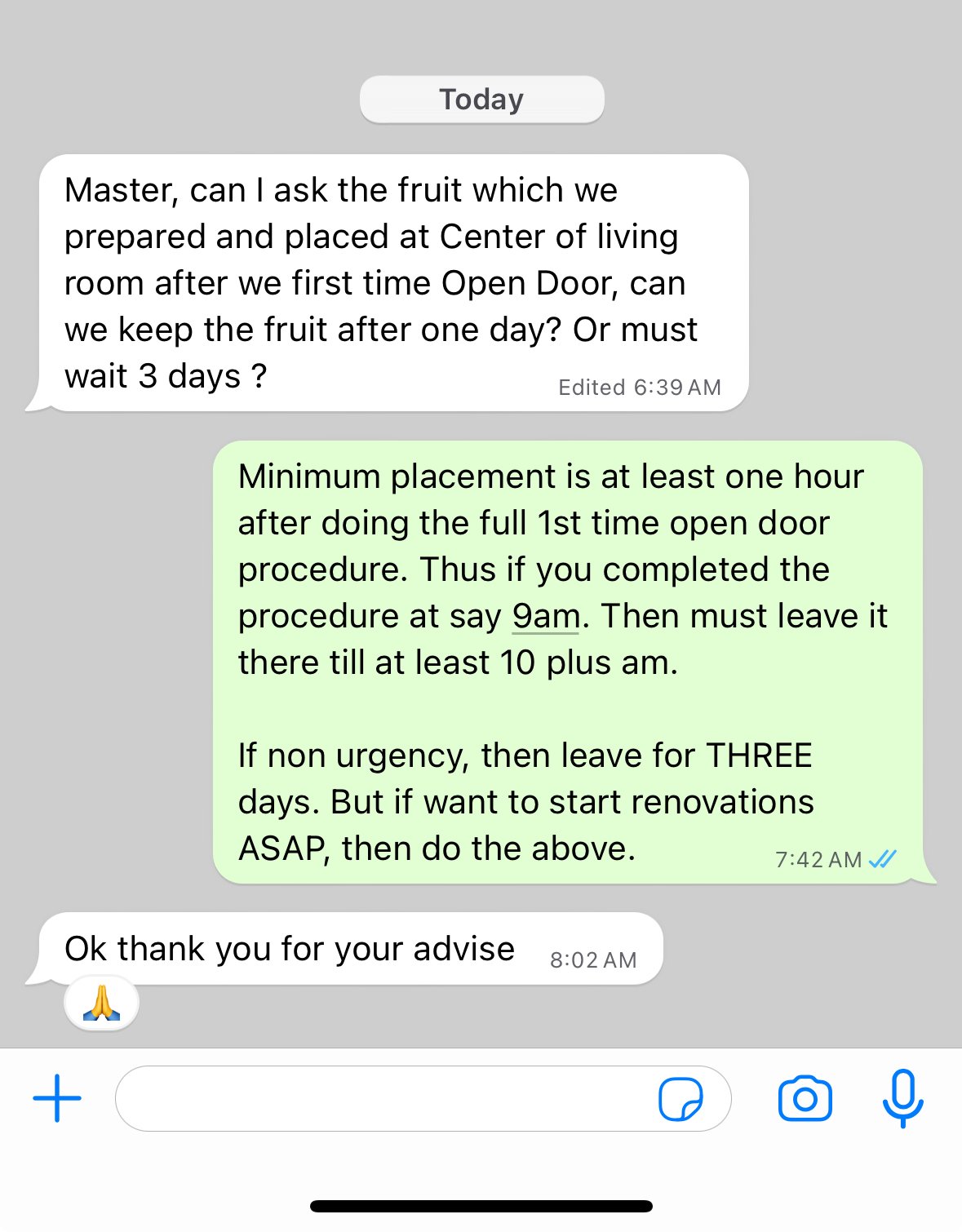962x1232 pixels.
Task: Open the camera to take photo
Action: coord(805,1099)
